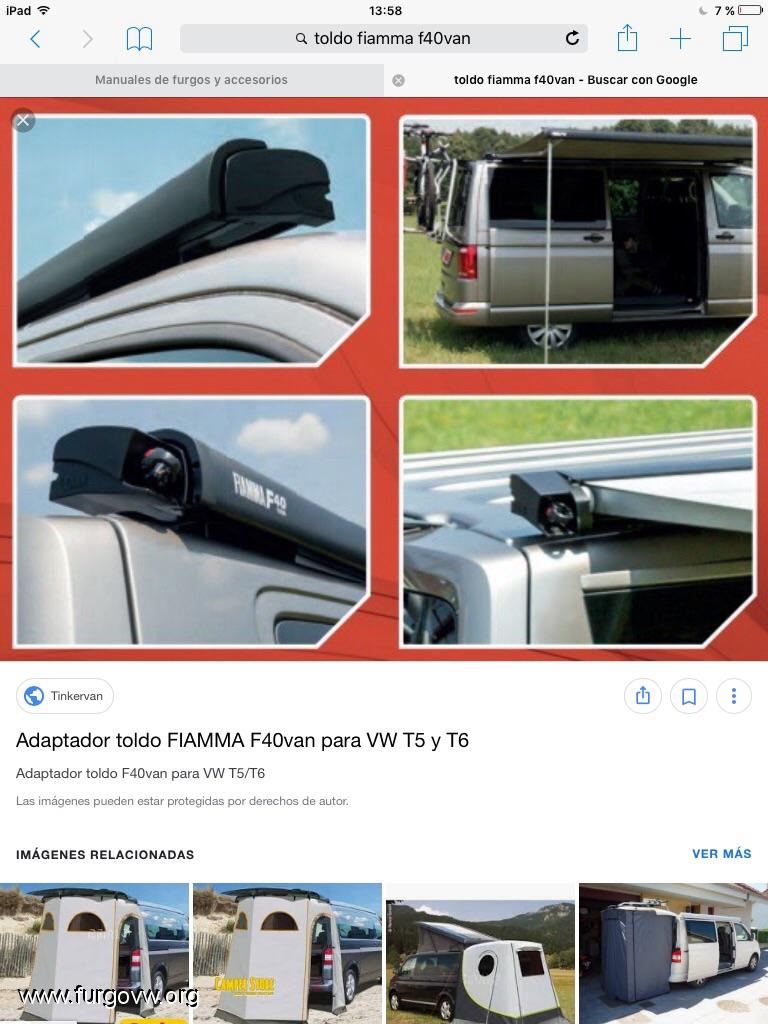Visit the Tinkervan source site

pyautogui.click(x=65, y=696)
